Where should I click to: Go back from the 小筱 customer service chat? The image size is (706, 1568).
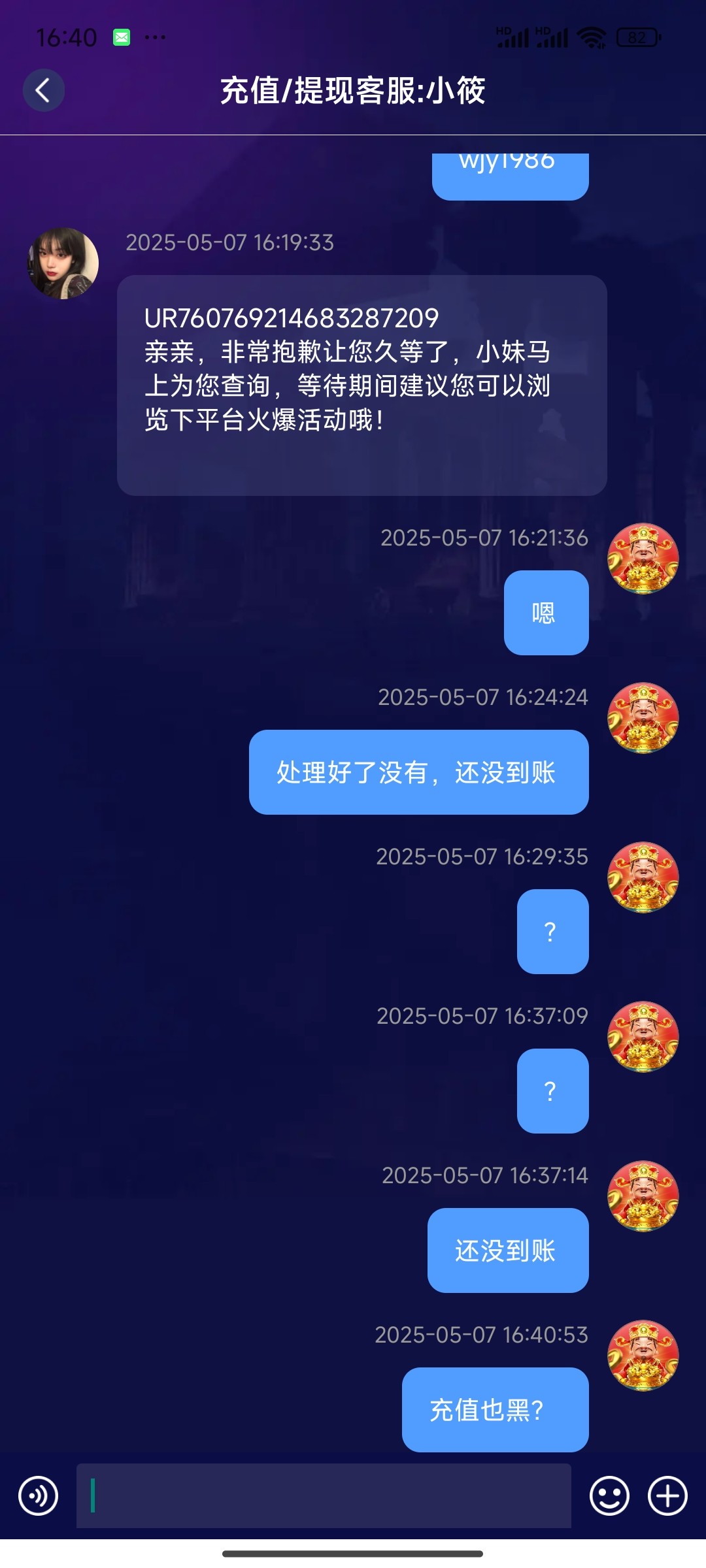(43, 90)
